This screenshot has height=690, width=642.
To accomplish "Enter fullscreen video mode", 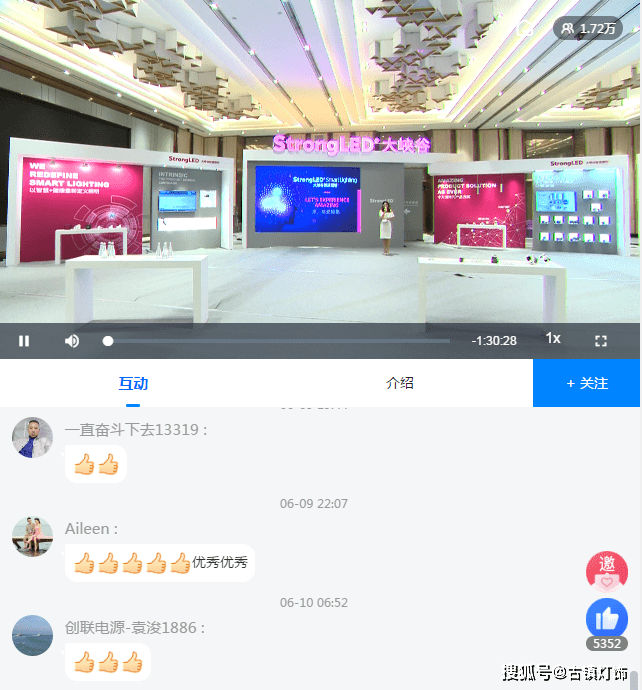I will tap(601, 341).
